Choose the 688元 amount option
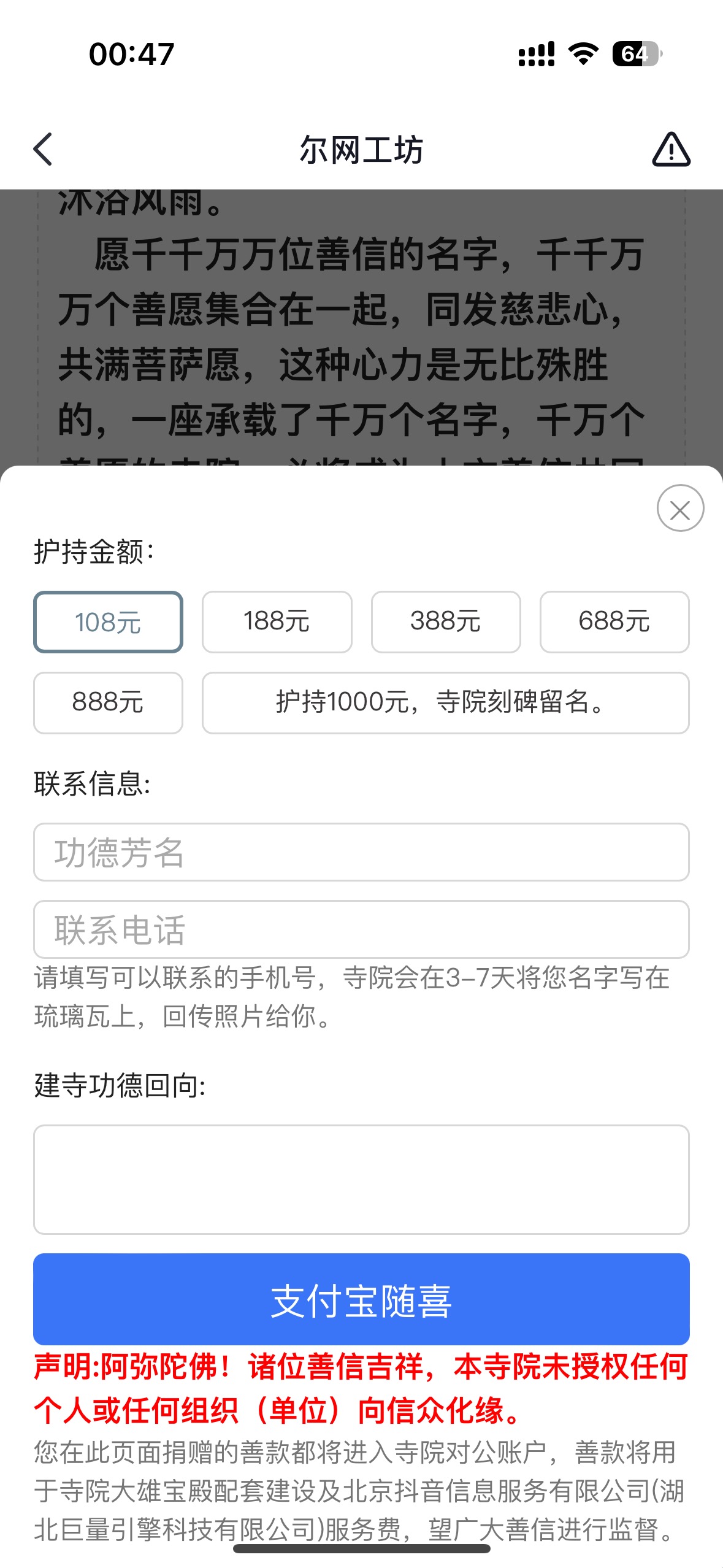The width and height of the screenshot is (723, 1568). click(615, 622)
